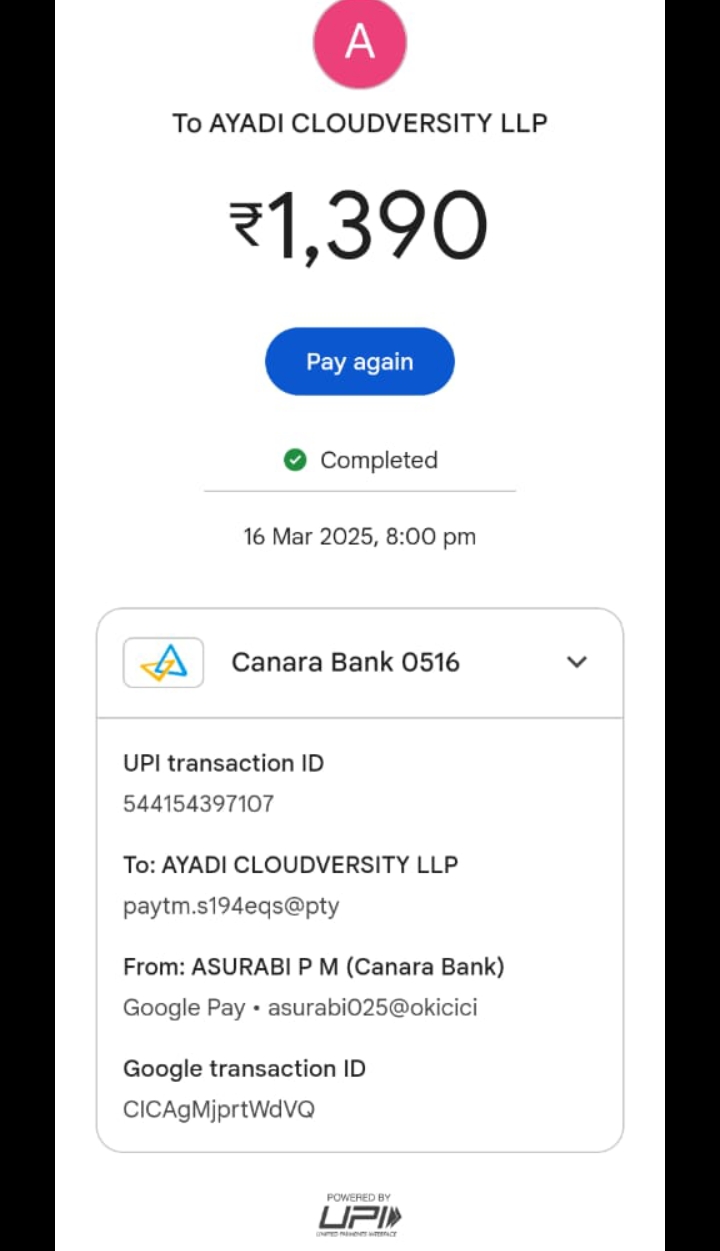Collapse the Canara Bank 0516 details chevron
This screenshot has height=1251, width=720.
point(577,662)
